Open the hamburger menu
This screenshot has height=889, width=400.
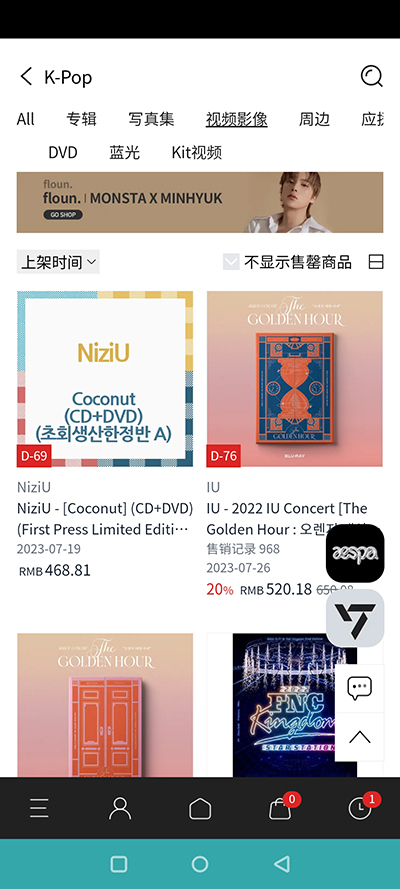(39, 808)
